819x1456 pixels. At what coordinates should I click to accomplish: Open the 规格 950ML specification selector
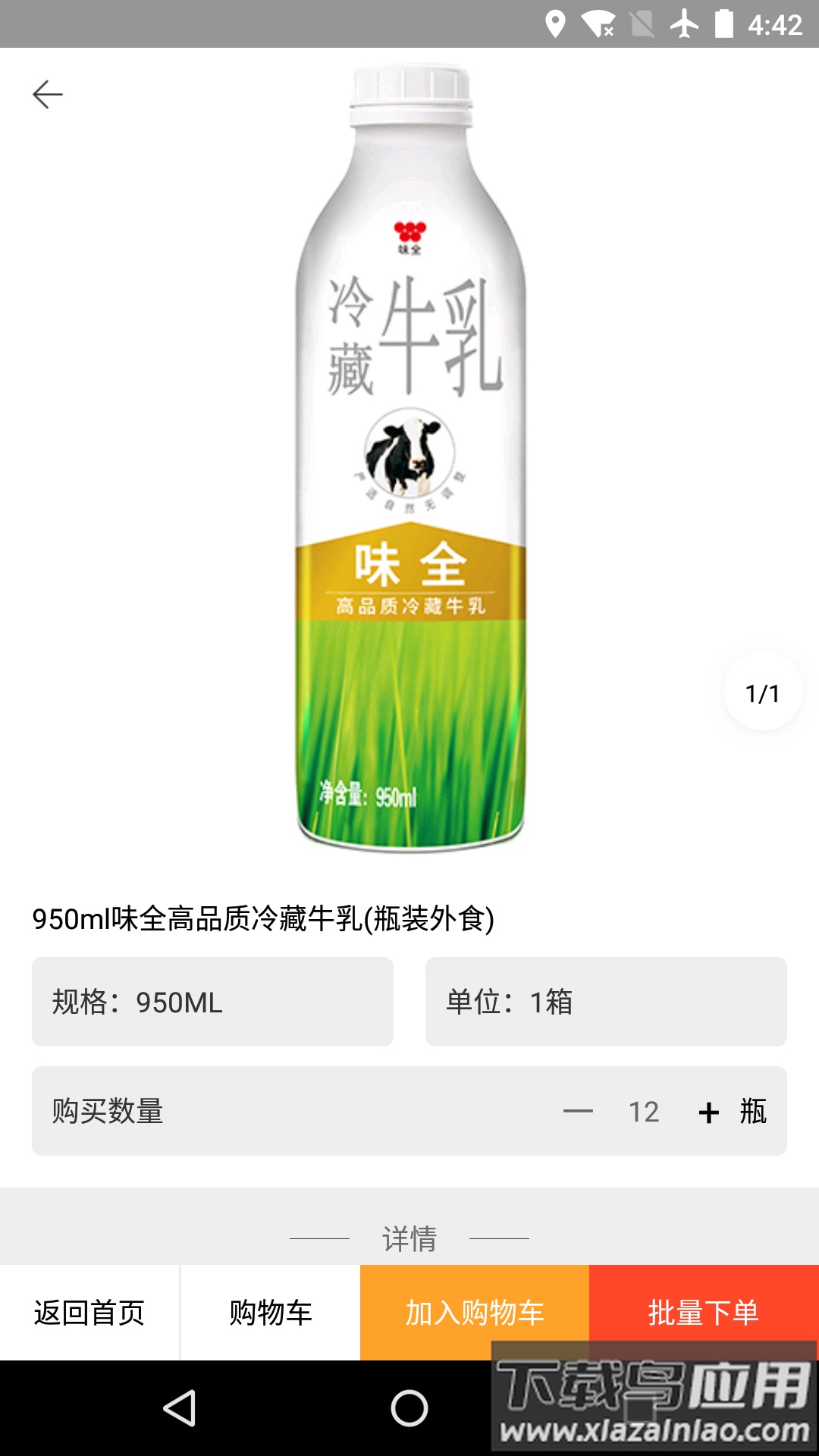[212, 1001]
